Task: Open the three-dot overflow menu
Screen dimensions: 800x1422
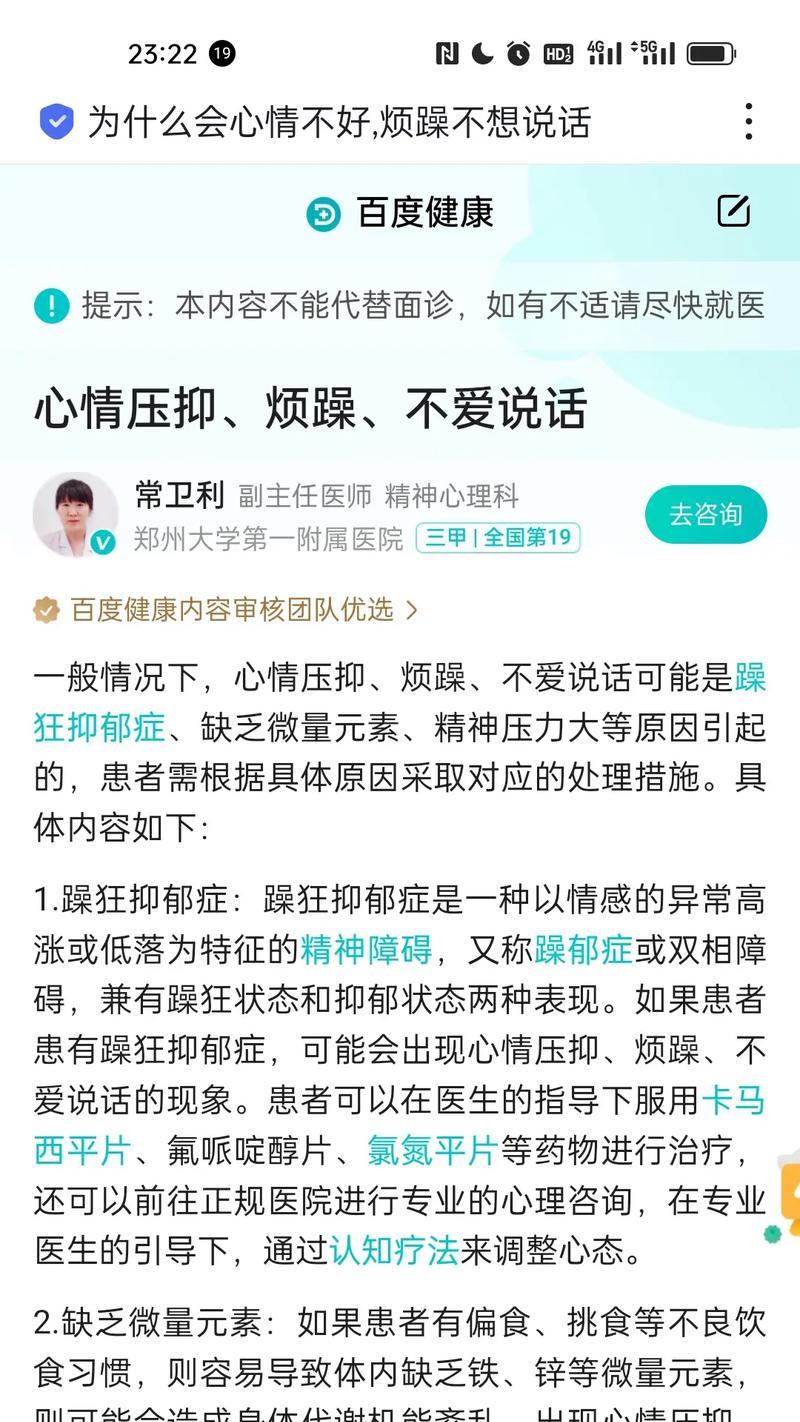Action: coord(748,122)
